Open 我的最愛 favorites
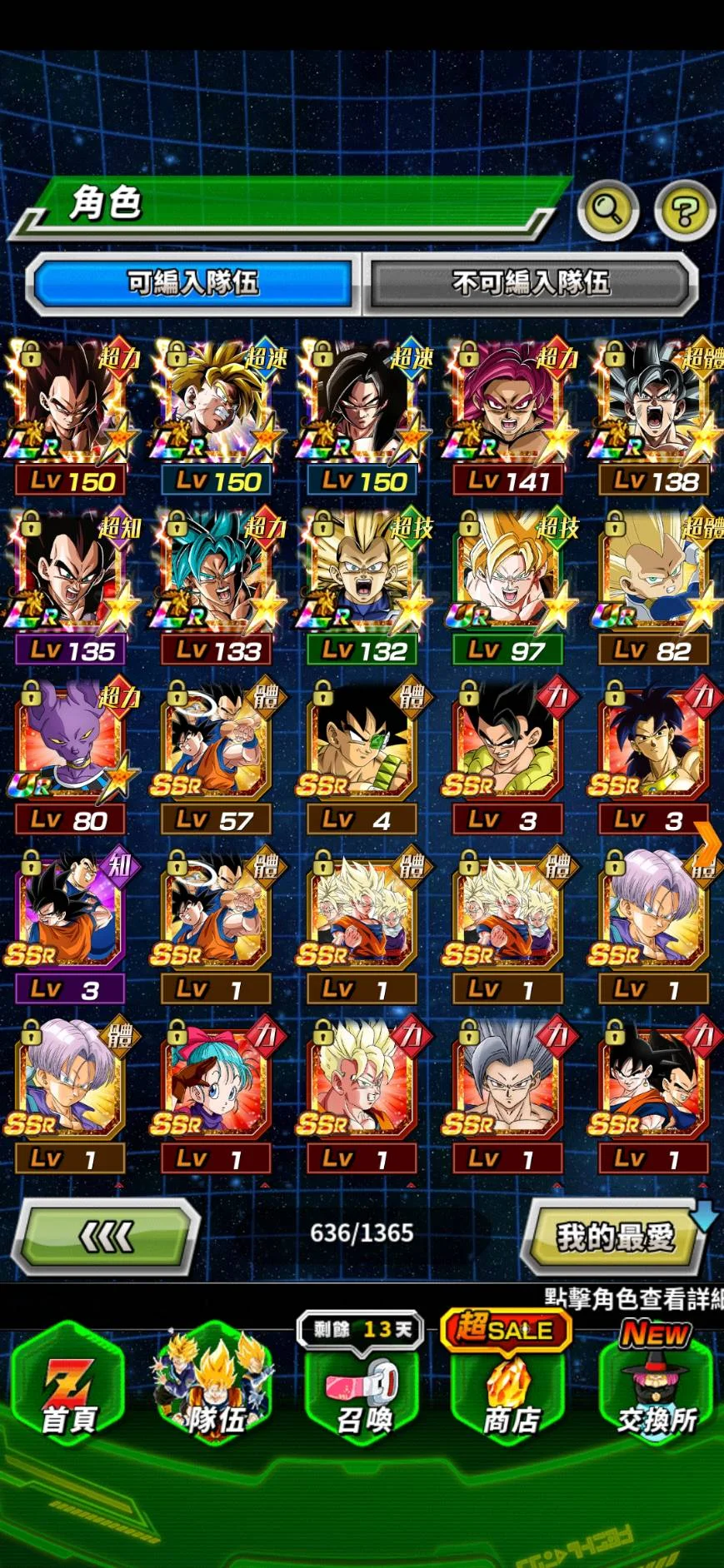The image size is (724, 1568). pos(615,1237)
